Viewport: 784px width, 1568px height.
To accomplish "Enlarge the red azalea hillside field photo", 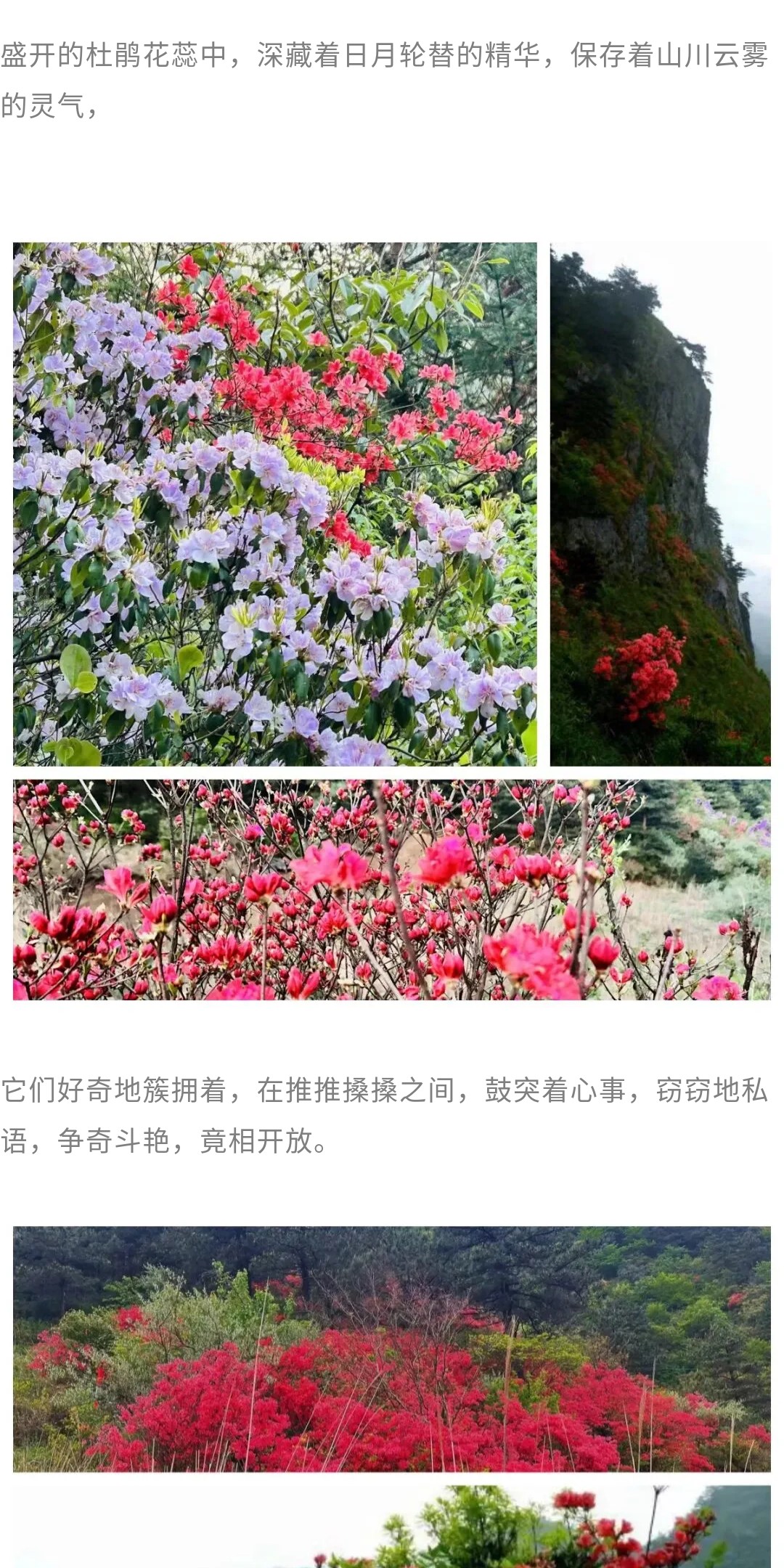I will pos(391,1348).
